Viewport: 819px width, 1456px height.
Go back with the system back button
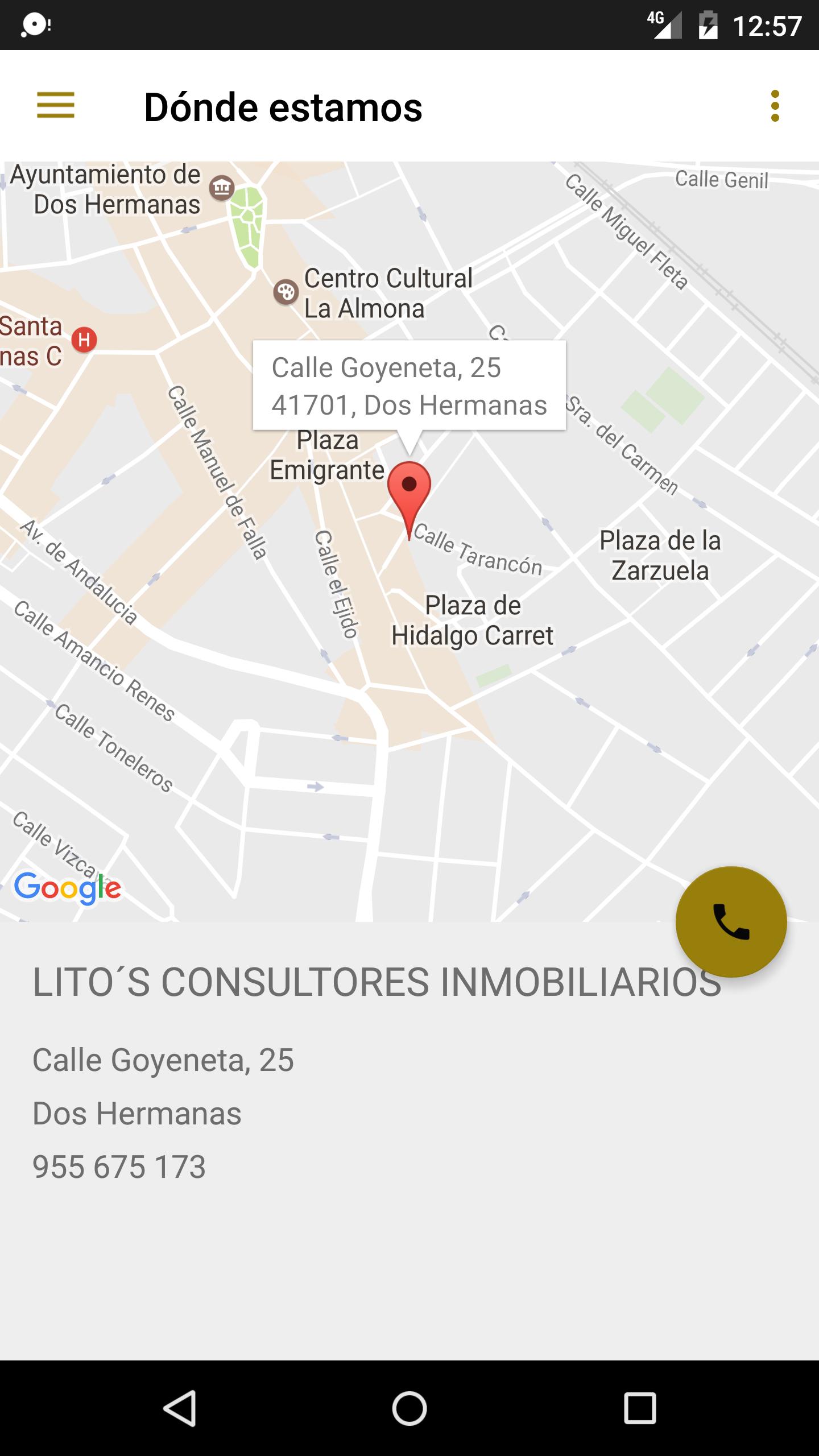[180, 1408]
